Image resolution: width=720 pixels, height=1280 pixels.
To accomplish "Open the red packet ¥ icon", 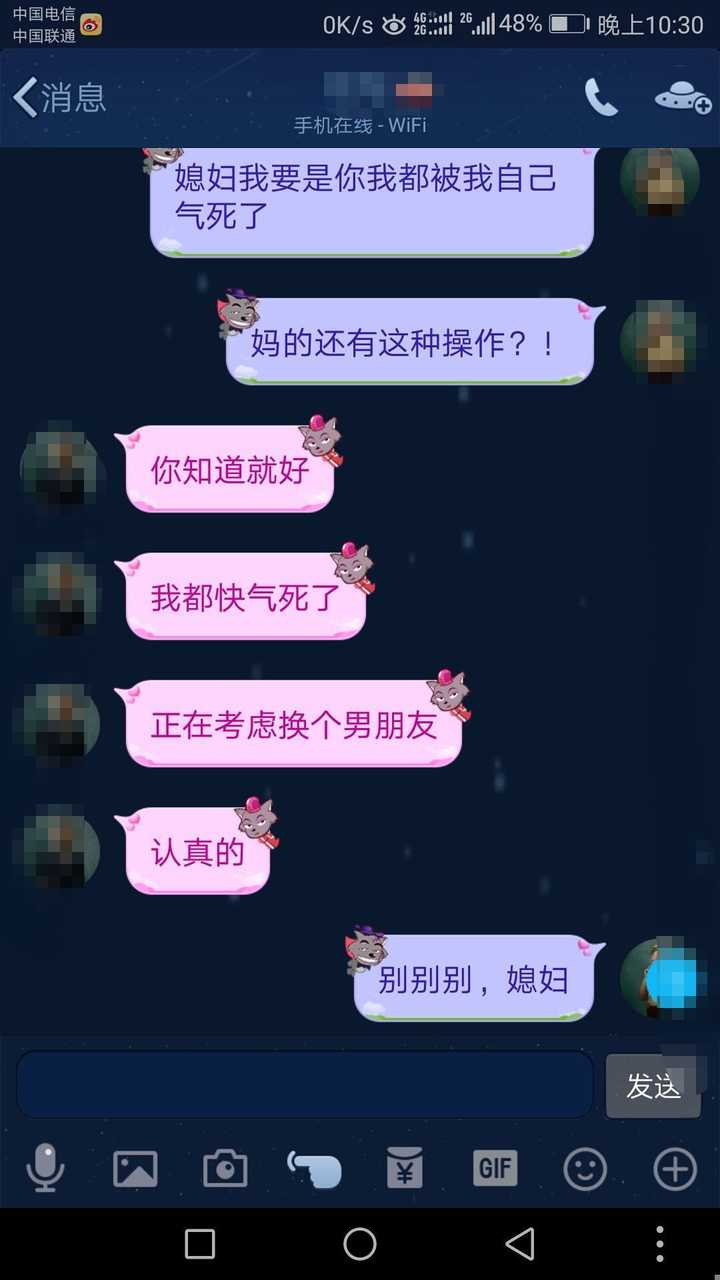I will coord(404,1167).
